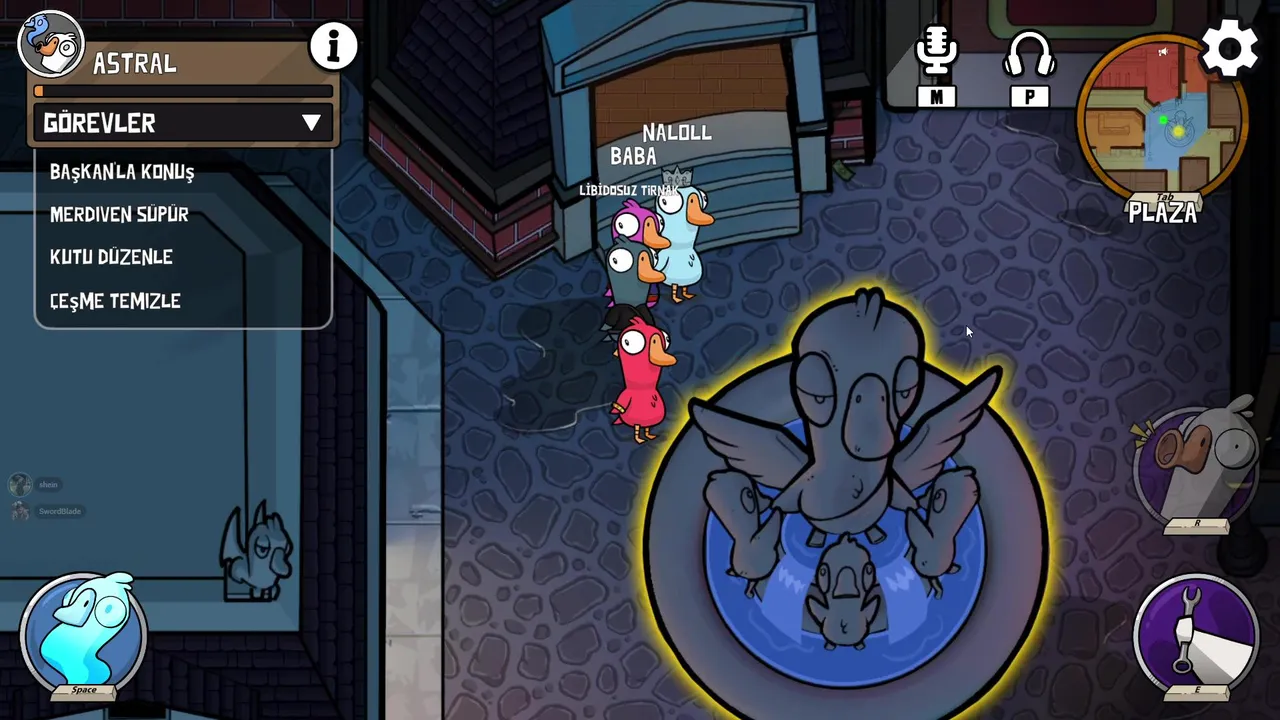Open the Astral player avatar

click(50, 44)
